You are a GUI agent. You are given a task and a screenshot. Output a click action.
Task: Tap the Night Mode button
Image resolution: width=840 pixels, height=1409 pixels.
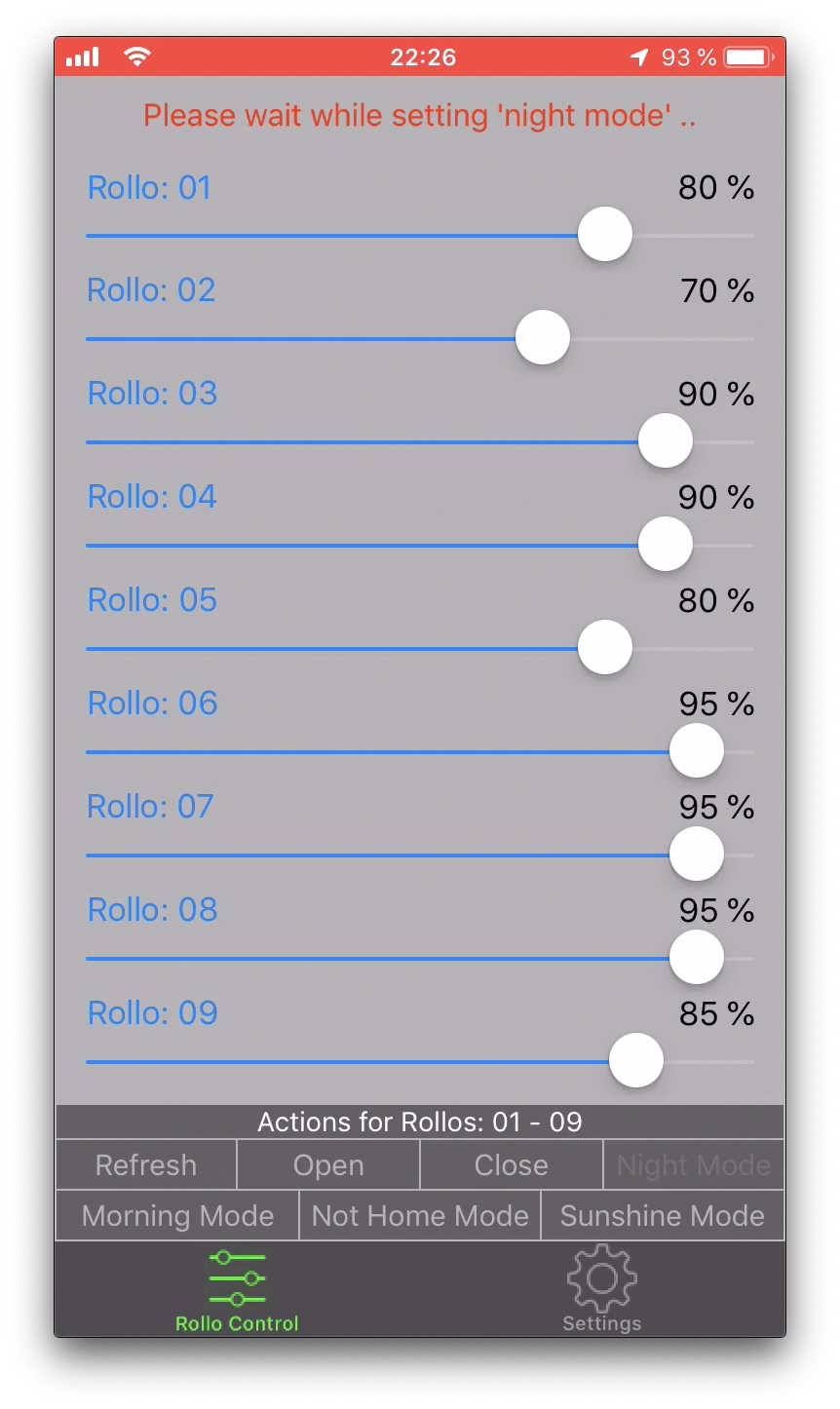pos(694,1164)
